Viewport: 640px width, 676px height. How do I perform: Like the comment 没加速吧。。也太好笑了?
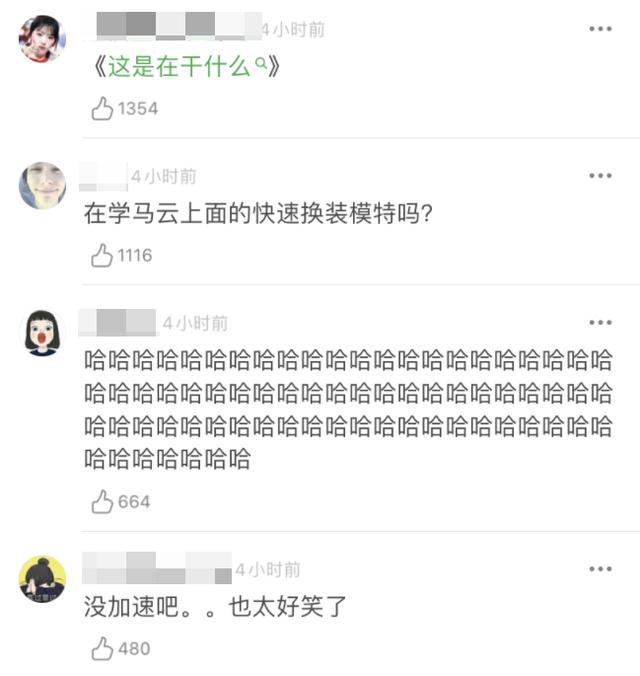(103, 649)
